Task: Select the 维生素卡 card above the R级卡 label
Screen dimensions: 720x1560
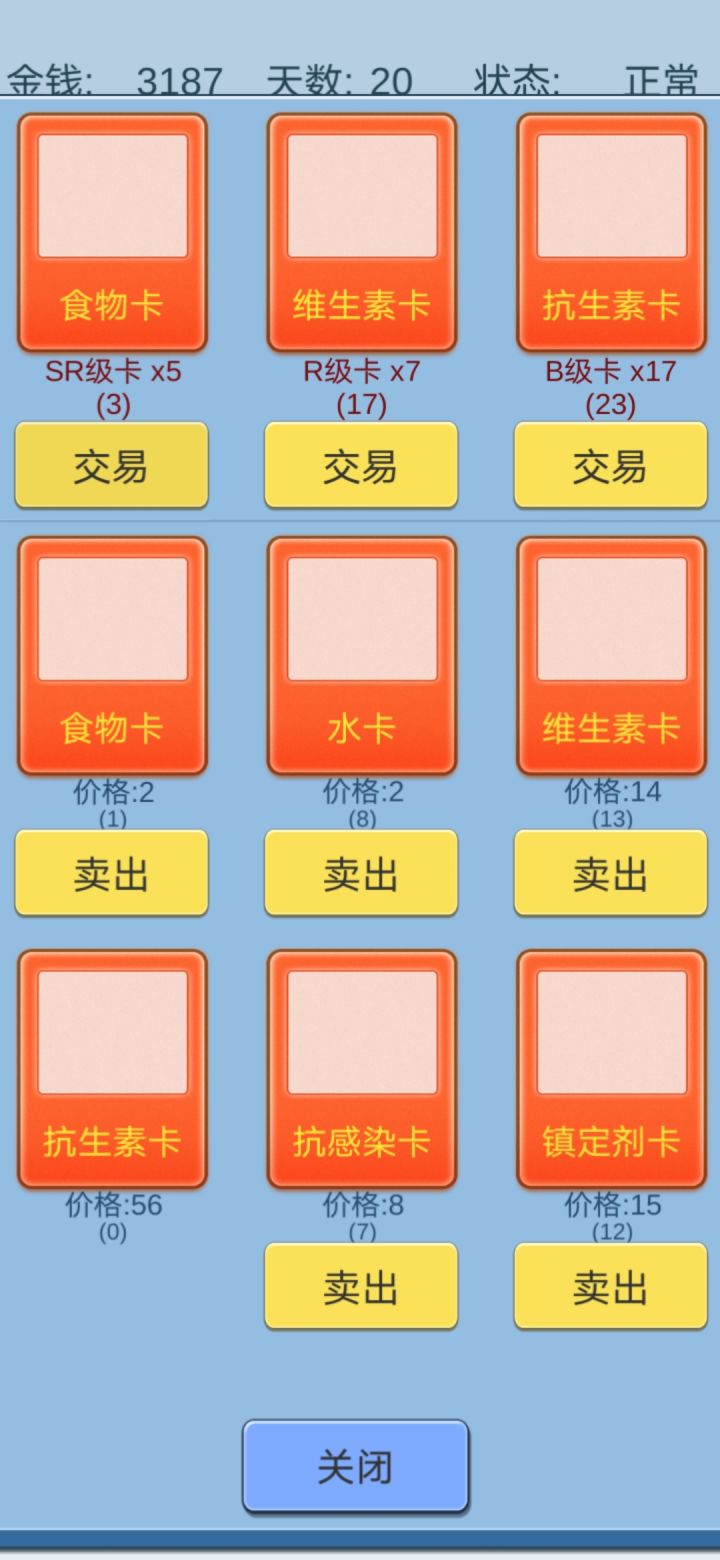Action: click(x=361, y=230)
